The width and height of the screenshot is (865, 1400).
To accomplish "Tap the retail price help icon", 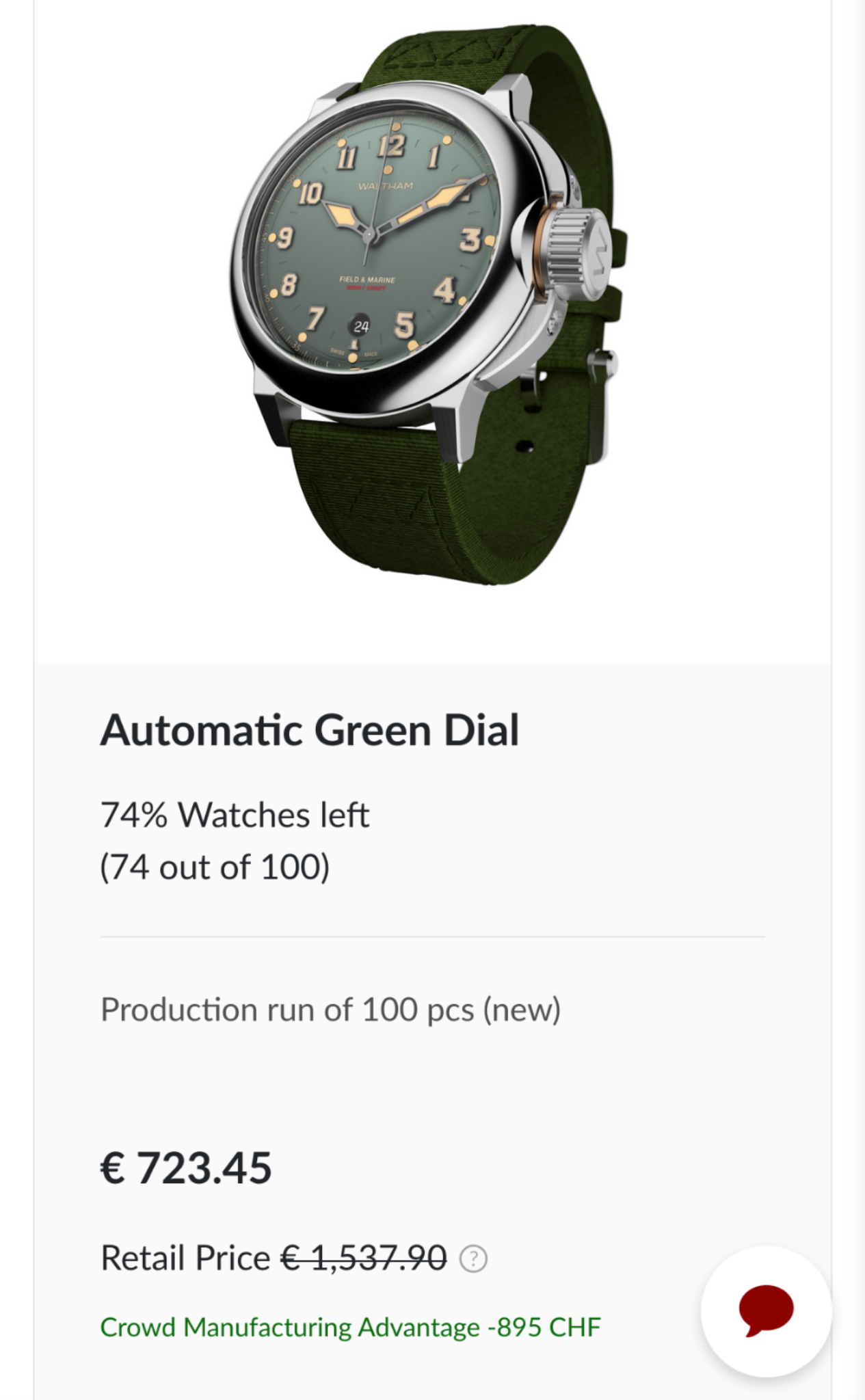I will click(473, 1258).
